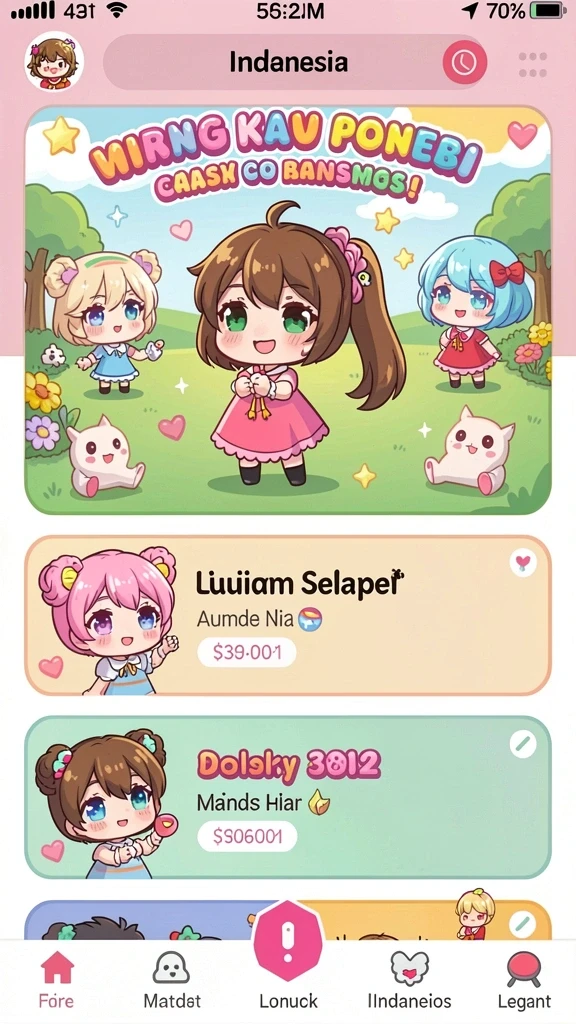Switch to the Matdet tab
576x1024 pixels.
[x=172, y=979]
